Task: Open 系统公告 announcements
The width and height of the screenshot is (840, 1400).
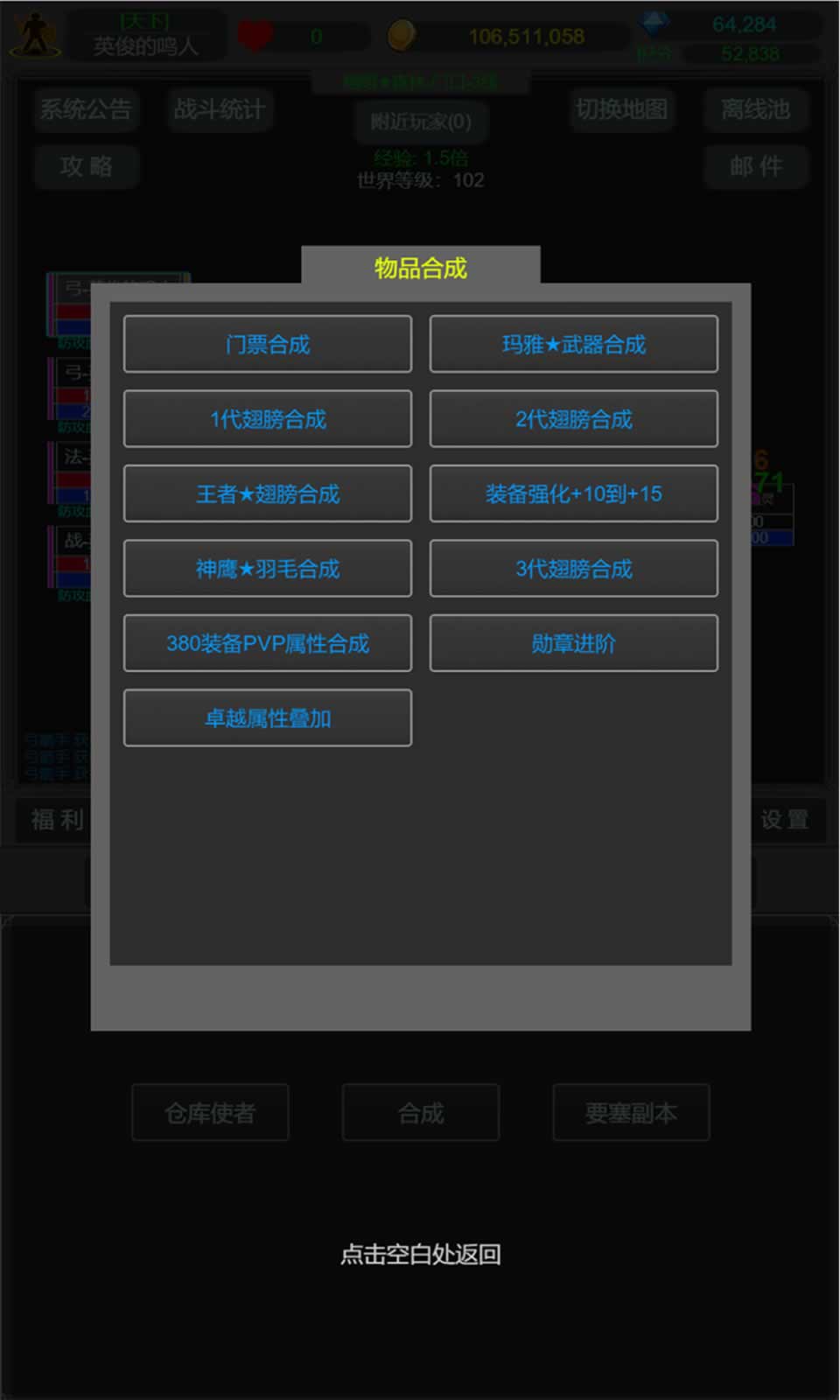Action: pos(87,110)
